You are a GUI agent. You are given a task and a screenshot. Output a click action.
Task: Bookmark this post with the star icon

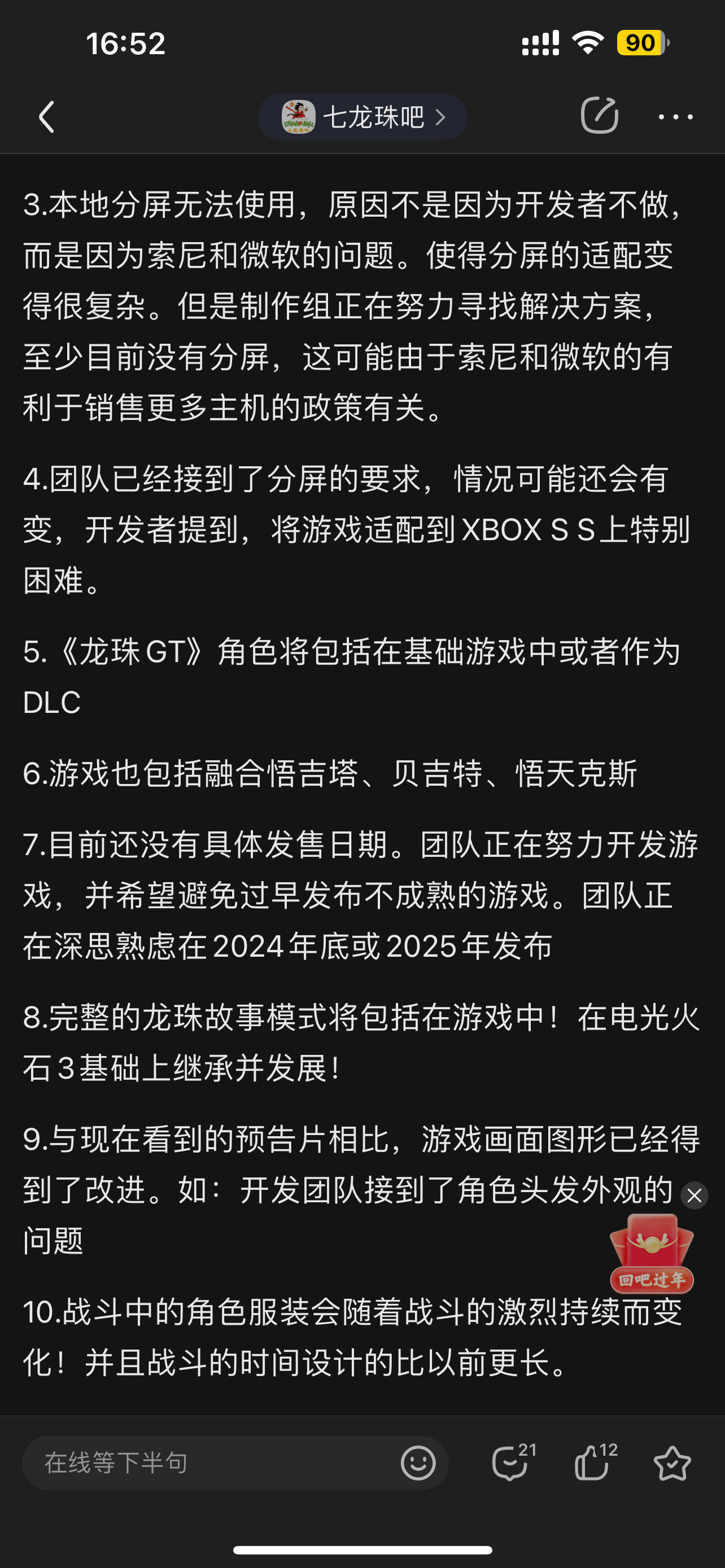tap(672, 1464)
